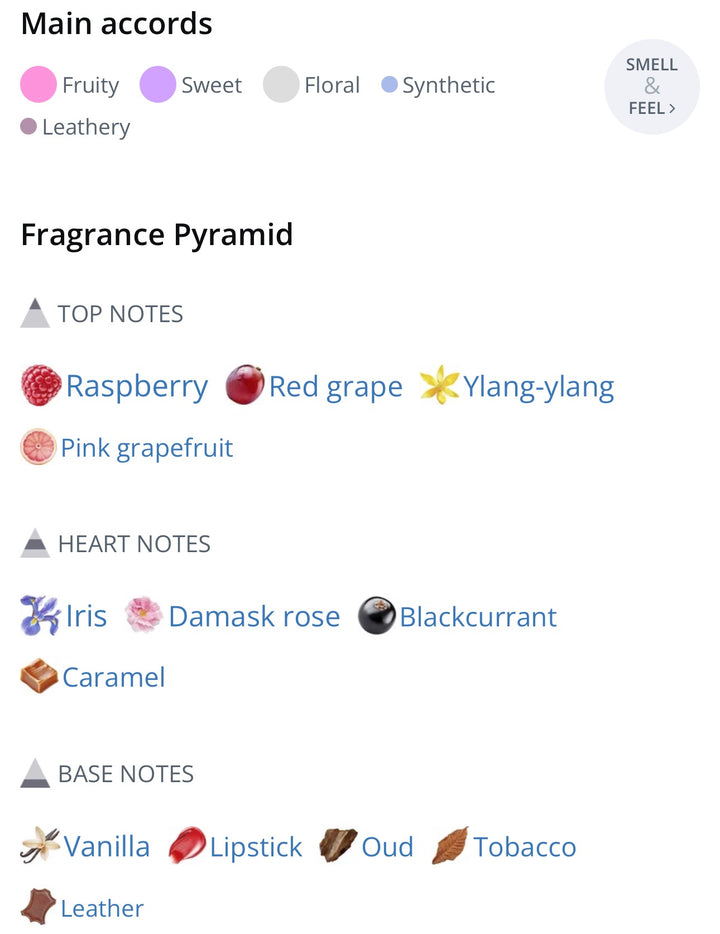Open the Smell & Feel button

pos(652,87)
